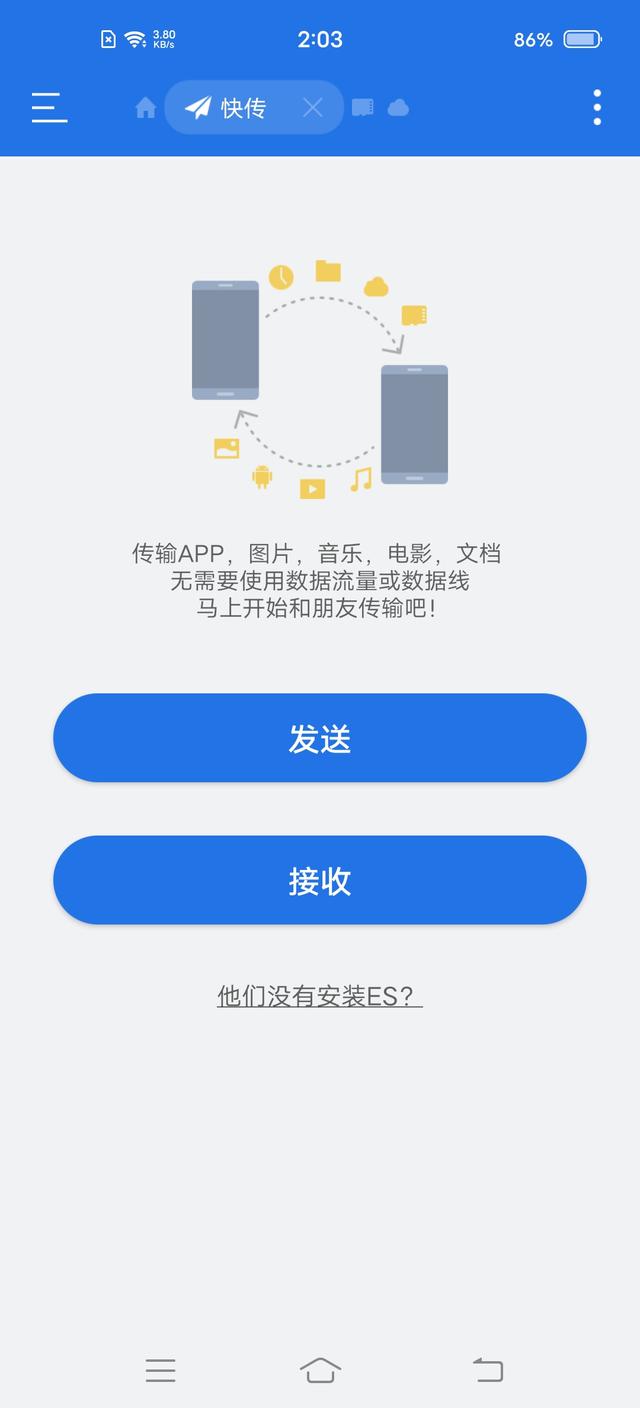Close the 快传 tab
640x1408 pixels.
[313, 108]
